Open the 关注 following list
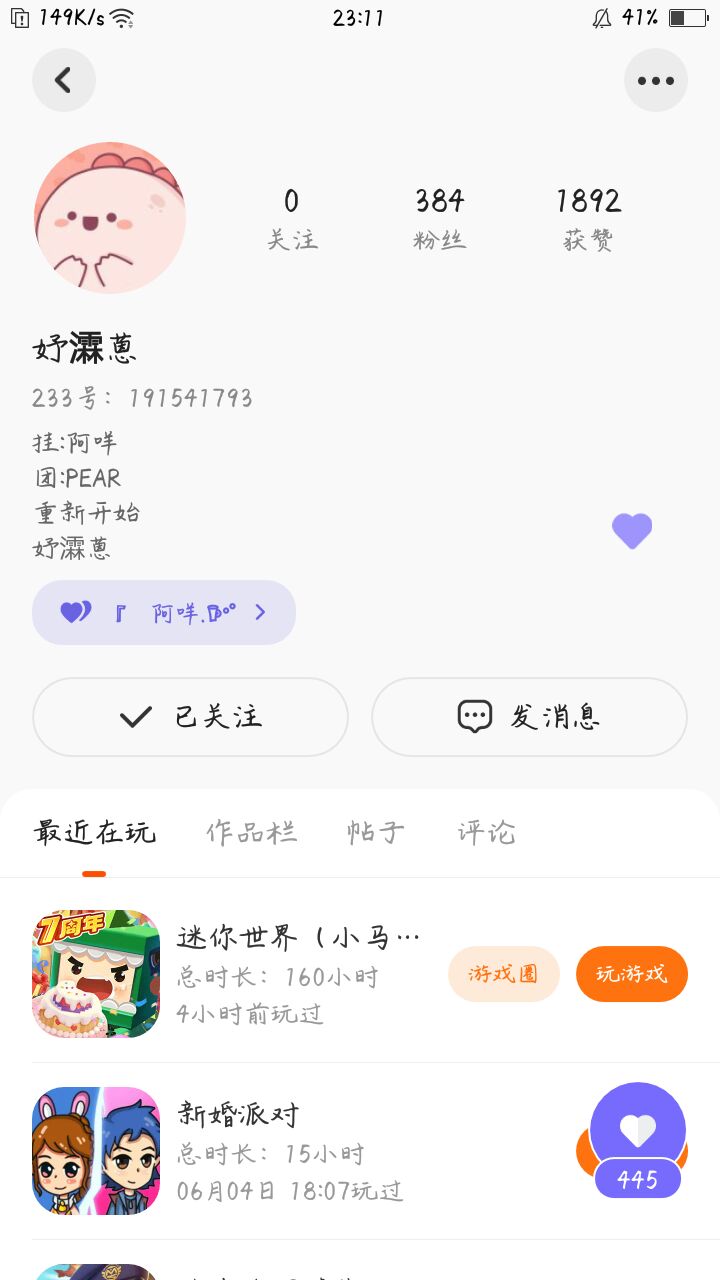Screen dimensions: 720x1280 click(x=291, y=219)
